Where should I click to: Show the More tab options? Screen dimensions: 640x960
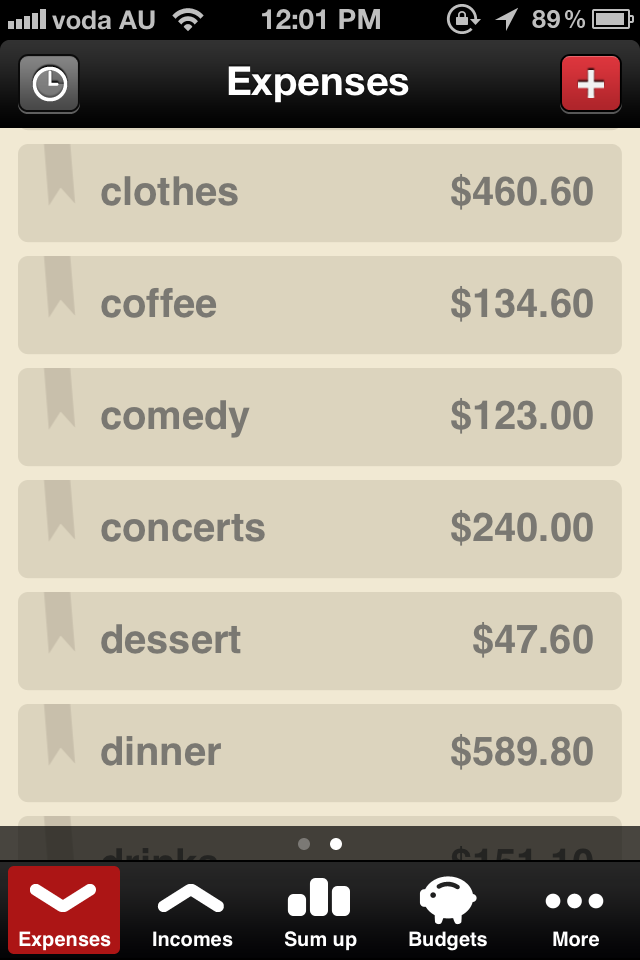coord(575,912)
